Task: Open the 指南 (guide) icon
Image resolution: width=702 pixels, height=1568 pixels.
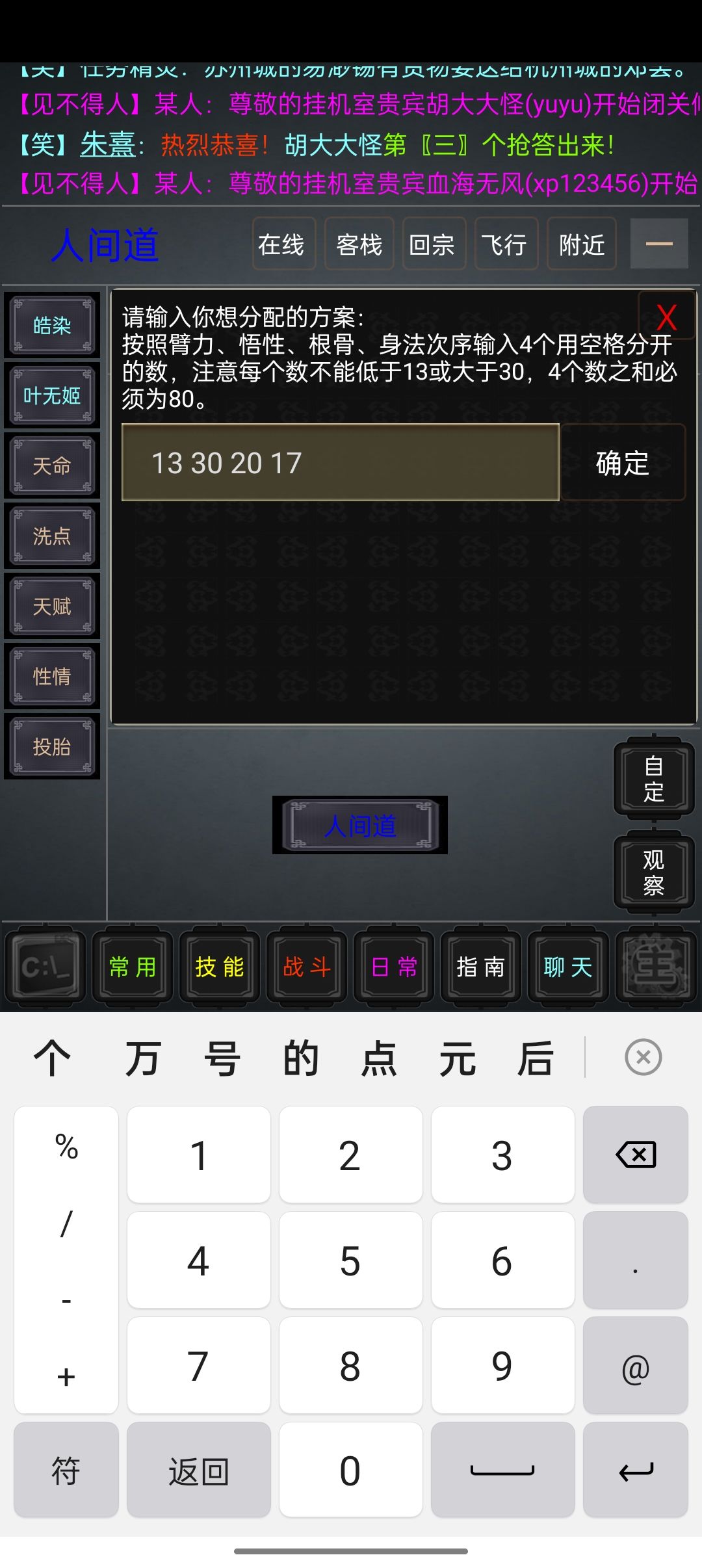Action: [481, 967]
